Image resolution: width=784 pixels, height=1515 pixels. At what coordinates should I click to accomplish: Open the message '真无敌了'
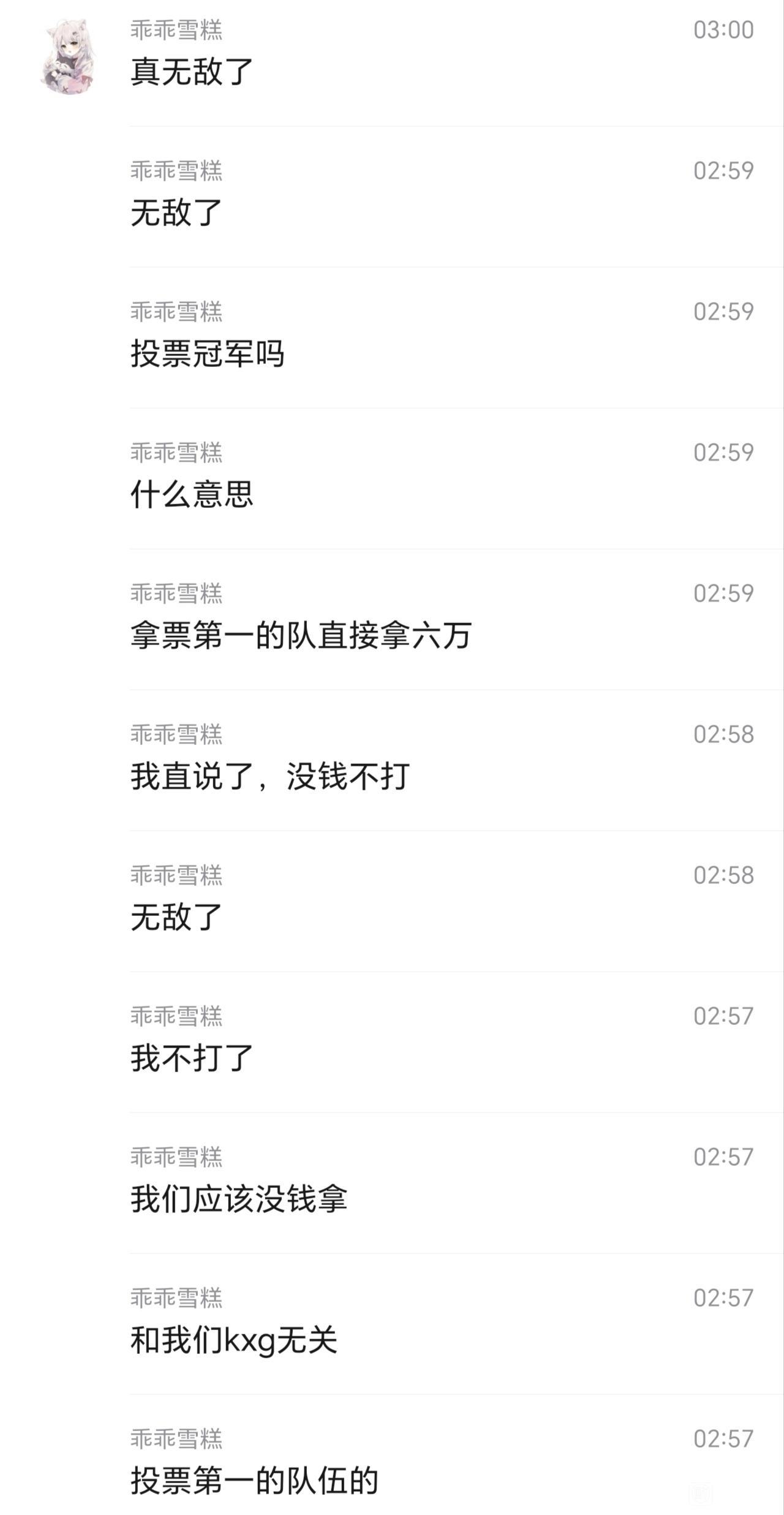coord(192,72)
